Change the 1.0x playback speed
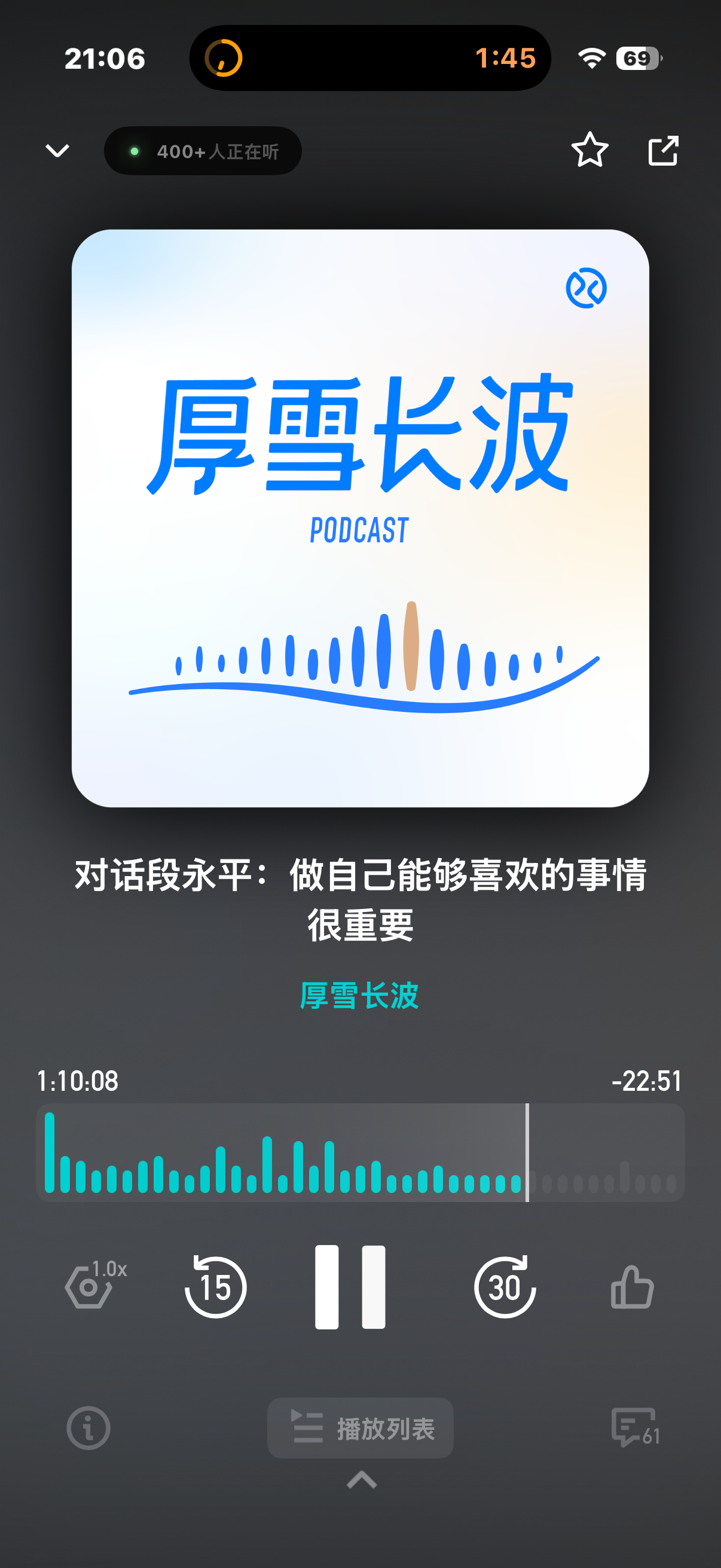This screenshot has width=721, height=1568. 94,1286
